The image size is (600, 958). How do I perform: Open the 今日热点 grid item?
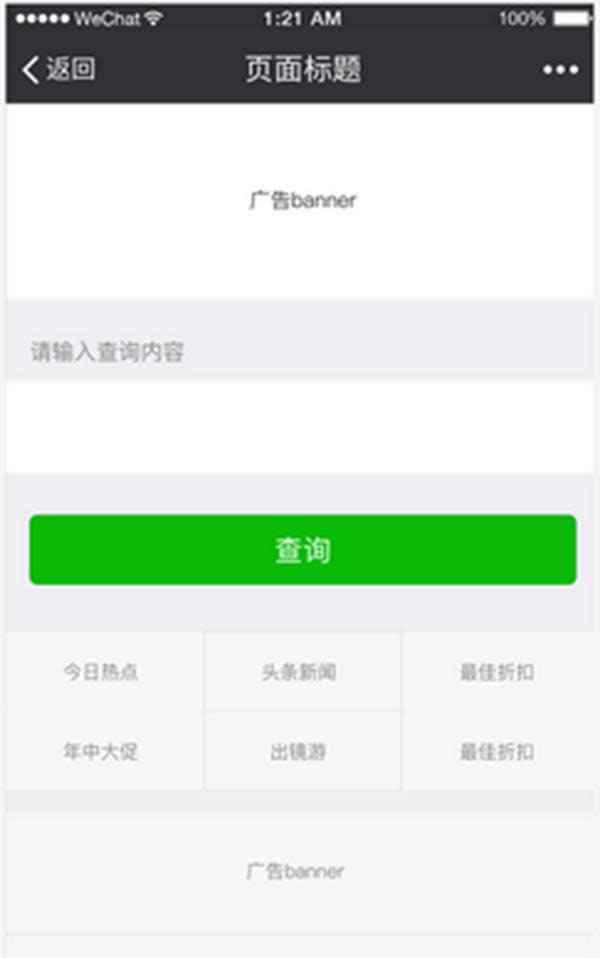102,672
